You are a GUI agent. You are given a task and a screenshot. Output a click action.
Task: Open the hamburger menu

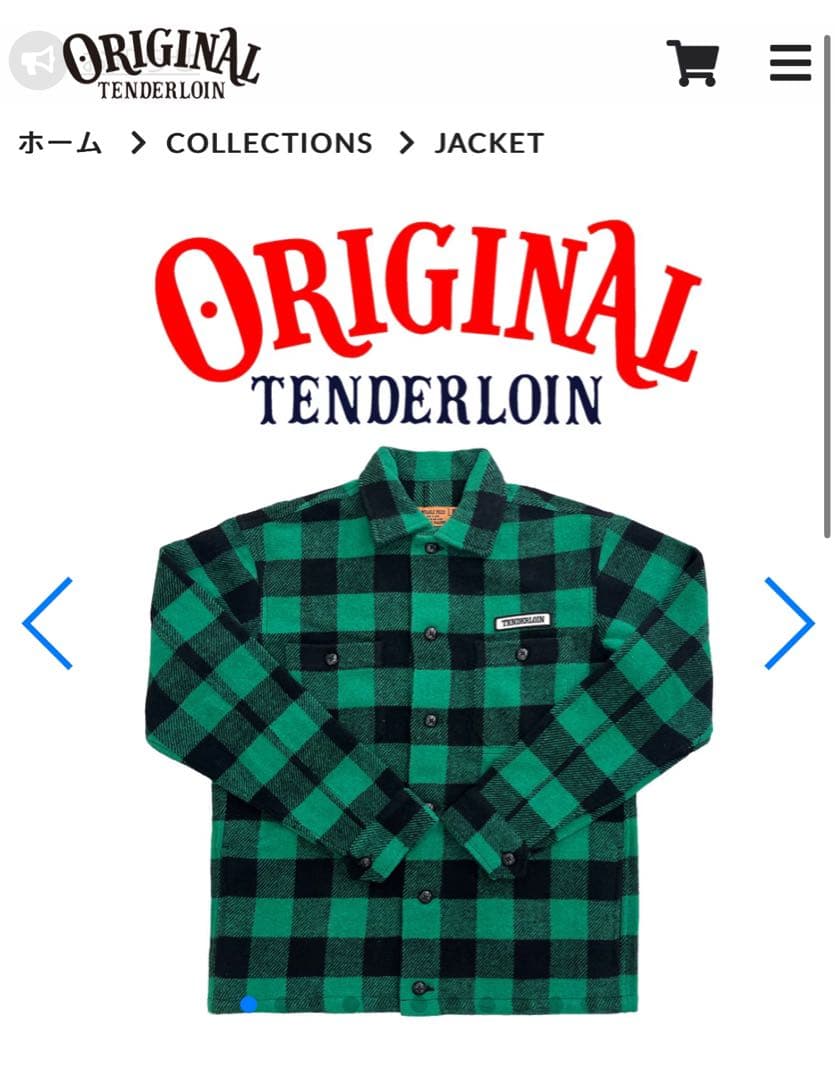pyautogui.click(x=790, y=63)
